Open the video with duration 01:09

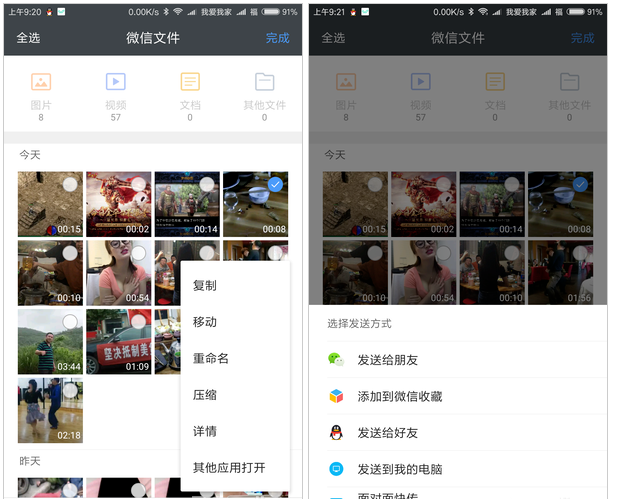(x=118, y=345)
